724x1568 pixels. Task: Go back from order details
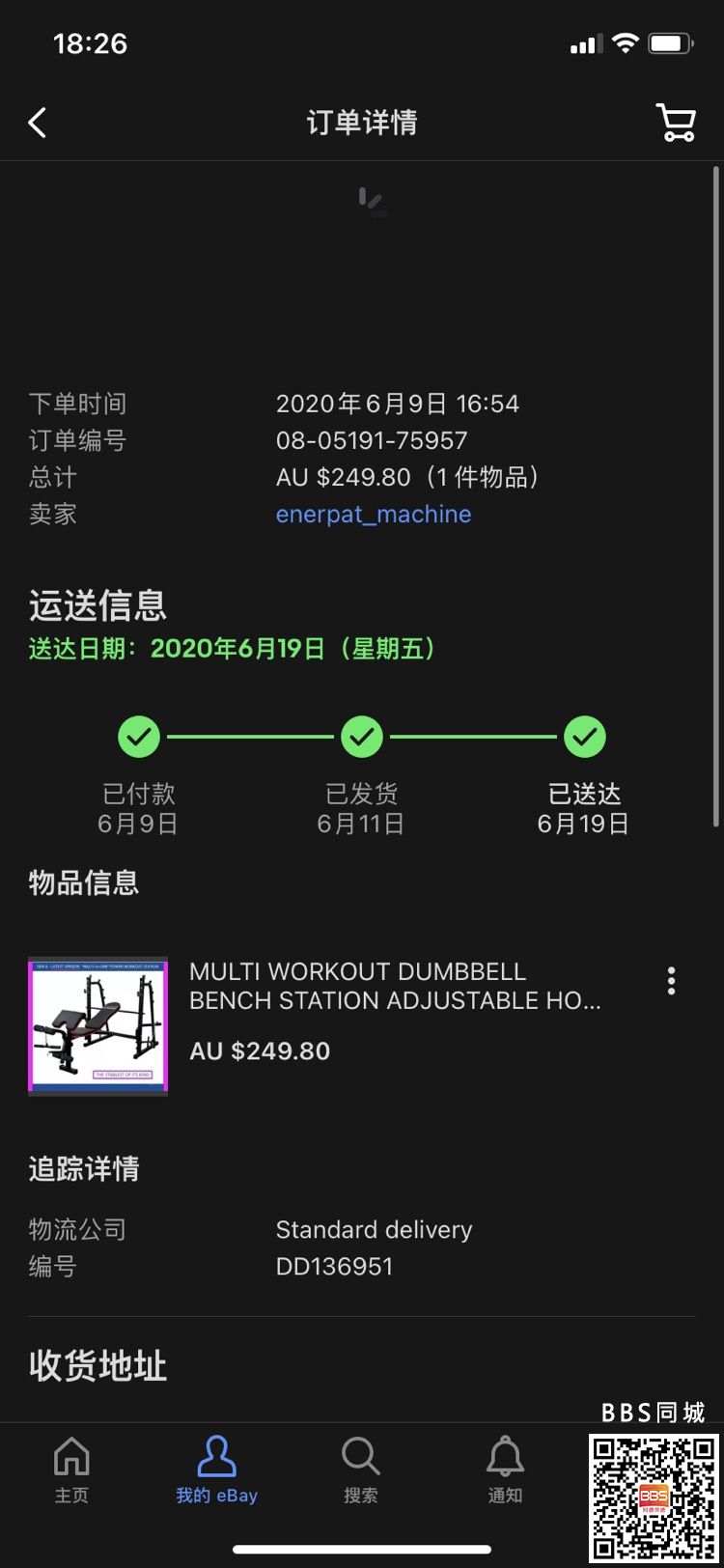click(x=38, y=123)
